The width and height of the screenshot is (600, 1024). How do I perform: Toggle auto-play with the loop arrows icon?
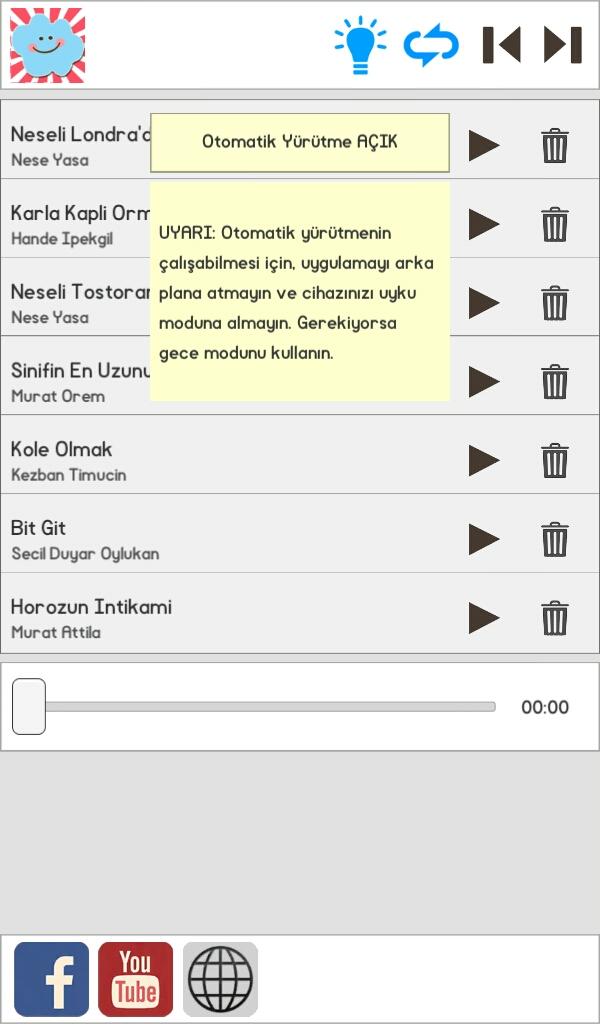click(431, 44)
